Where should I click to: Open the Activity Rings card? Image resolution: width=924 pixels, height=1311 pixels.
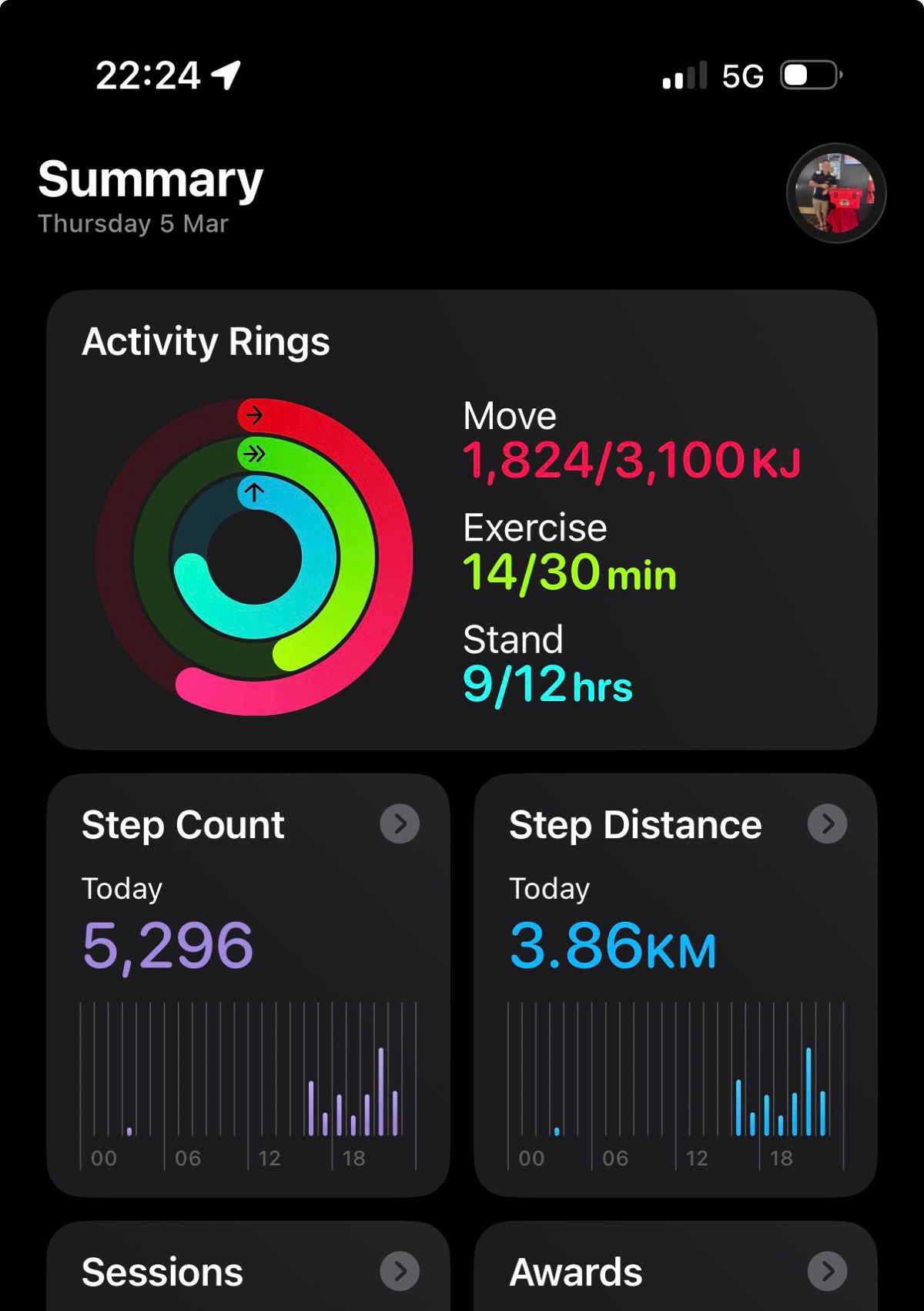461,520
